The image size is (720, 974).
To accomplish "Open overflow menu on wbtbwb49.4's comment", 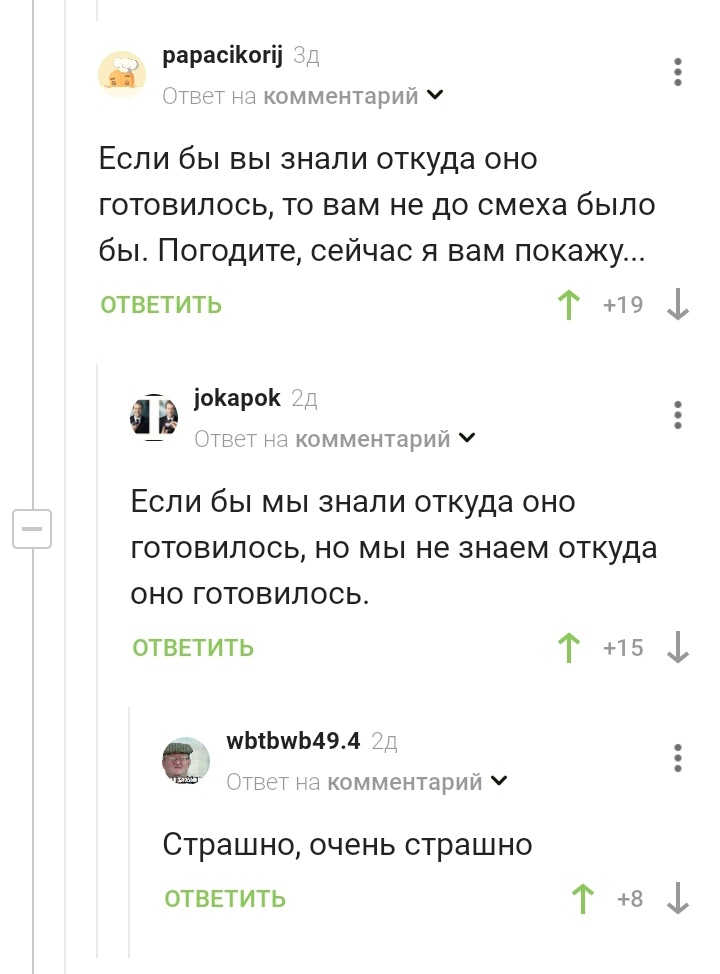I will click(679, 757).
